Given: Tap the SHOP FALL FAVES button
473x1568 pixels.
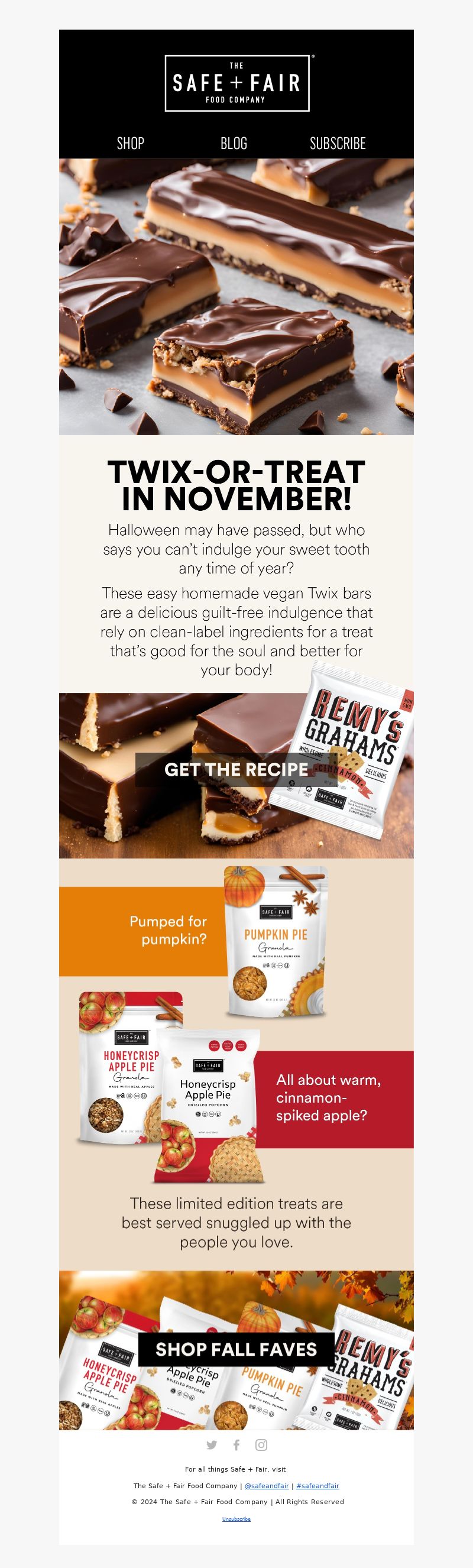Looking at the screenshot, I should tap(236, 1349).
